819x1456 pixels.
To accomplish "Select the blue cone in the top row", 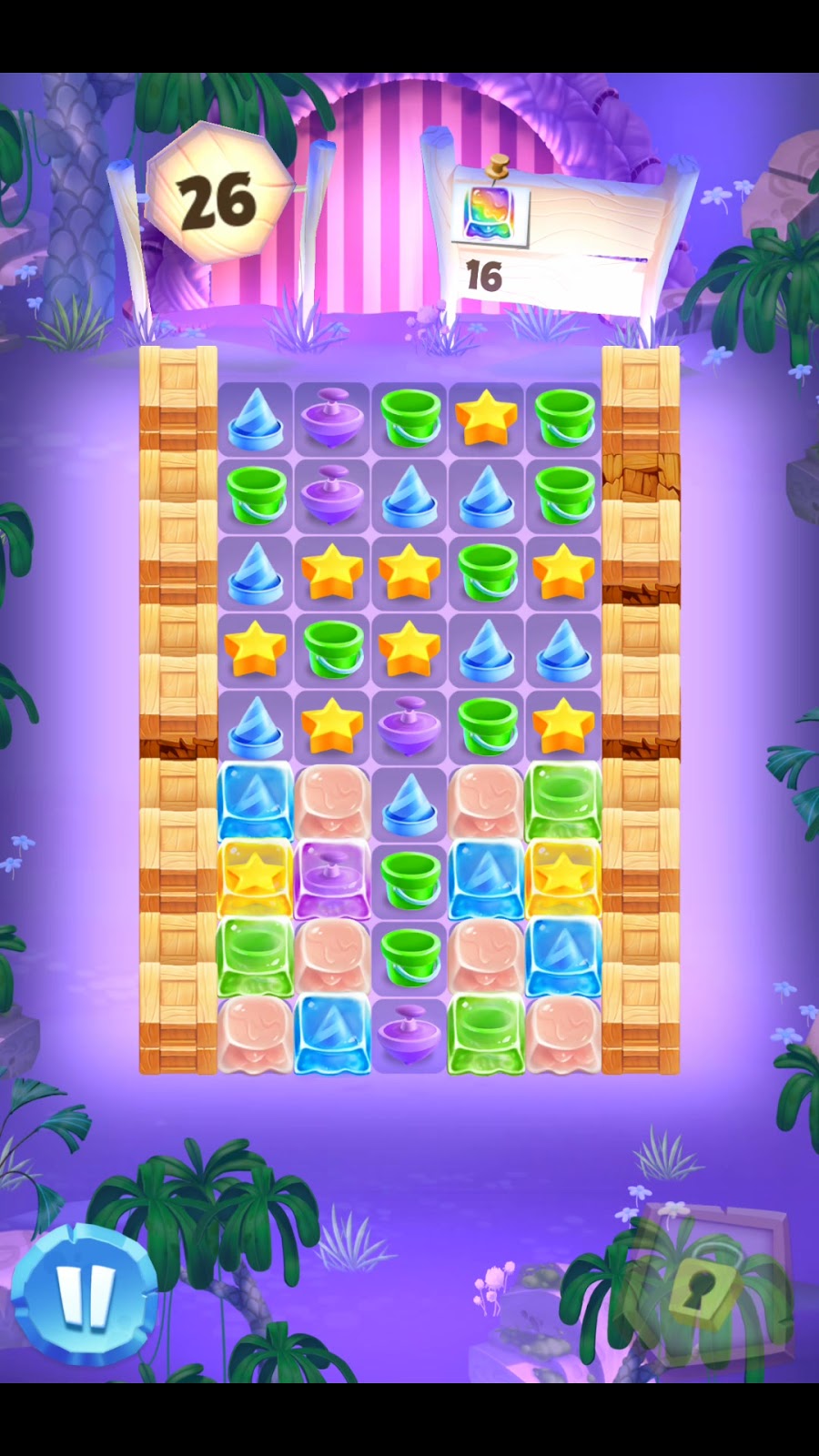I will point(256,419).
